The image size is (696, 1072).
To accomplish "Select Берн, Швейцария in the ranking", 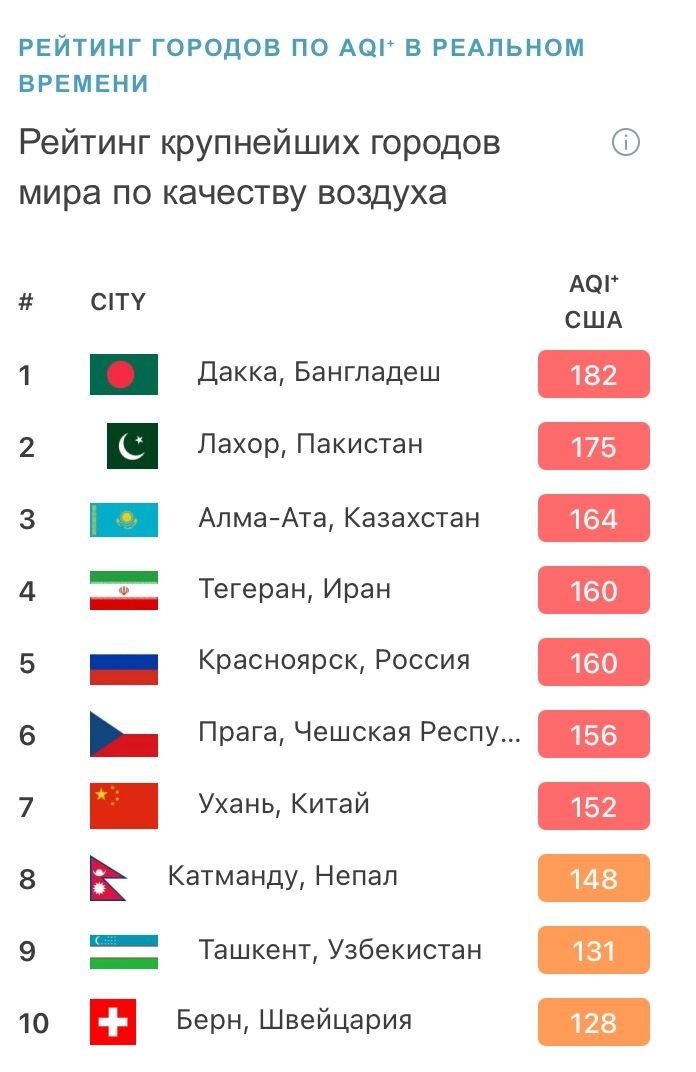I will click(293, 1021).
